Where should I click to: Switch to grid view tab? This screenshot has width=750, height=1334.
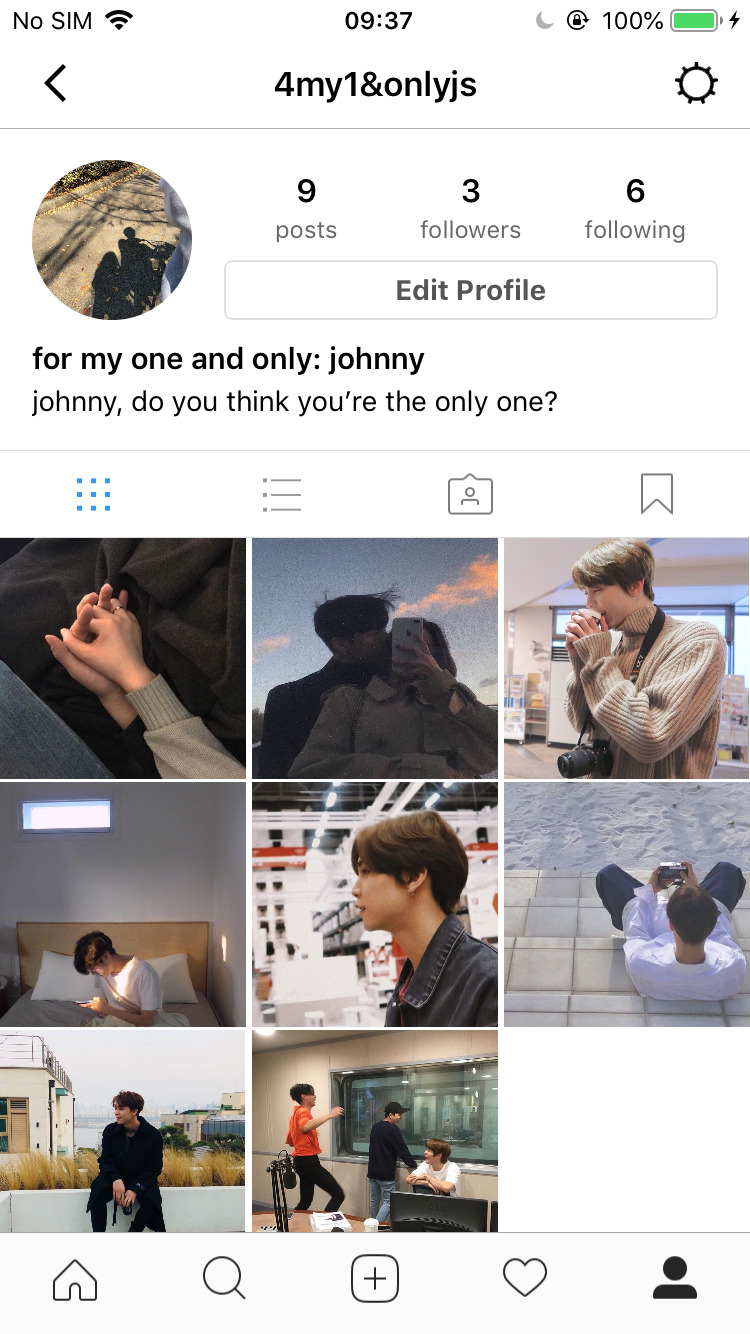pyautogui.click(x=93, y=494)
